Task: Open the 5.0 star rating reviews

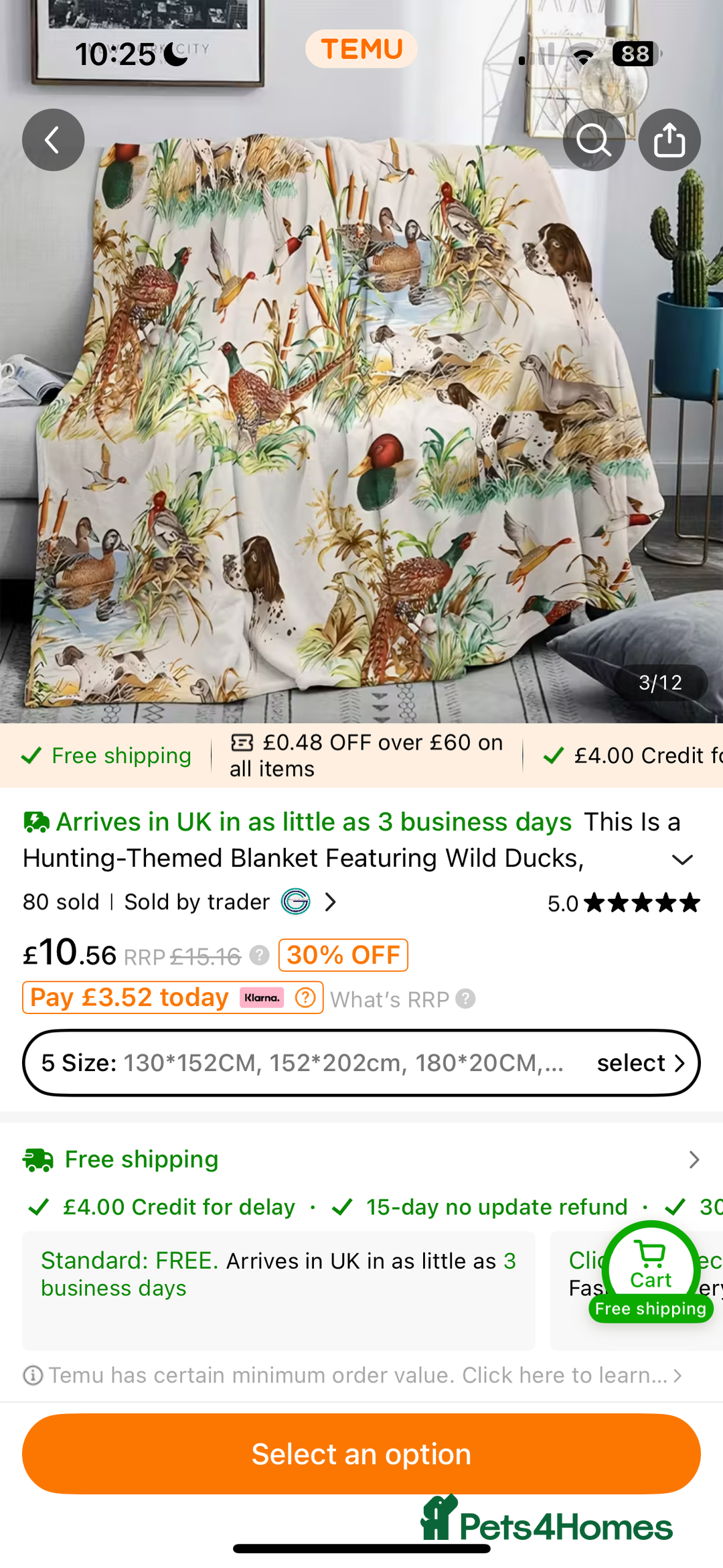Action: pyautogui.click(x=623, y=903)
